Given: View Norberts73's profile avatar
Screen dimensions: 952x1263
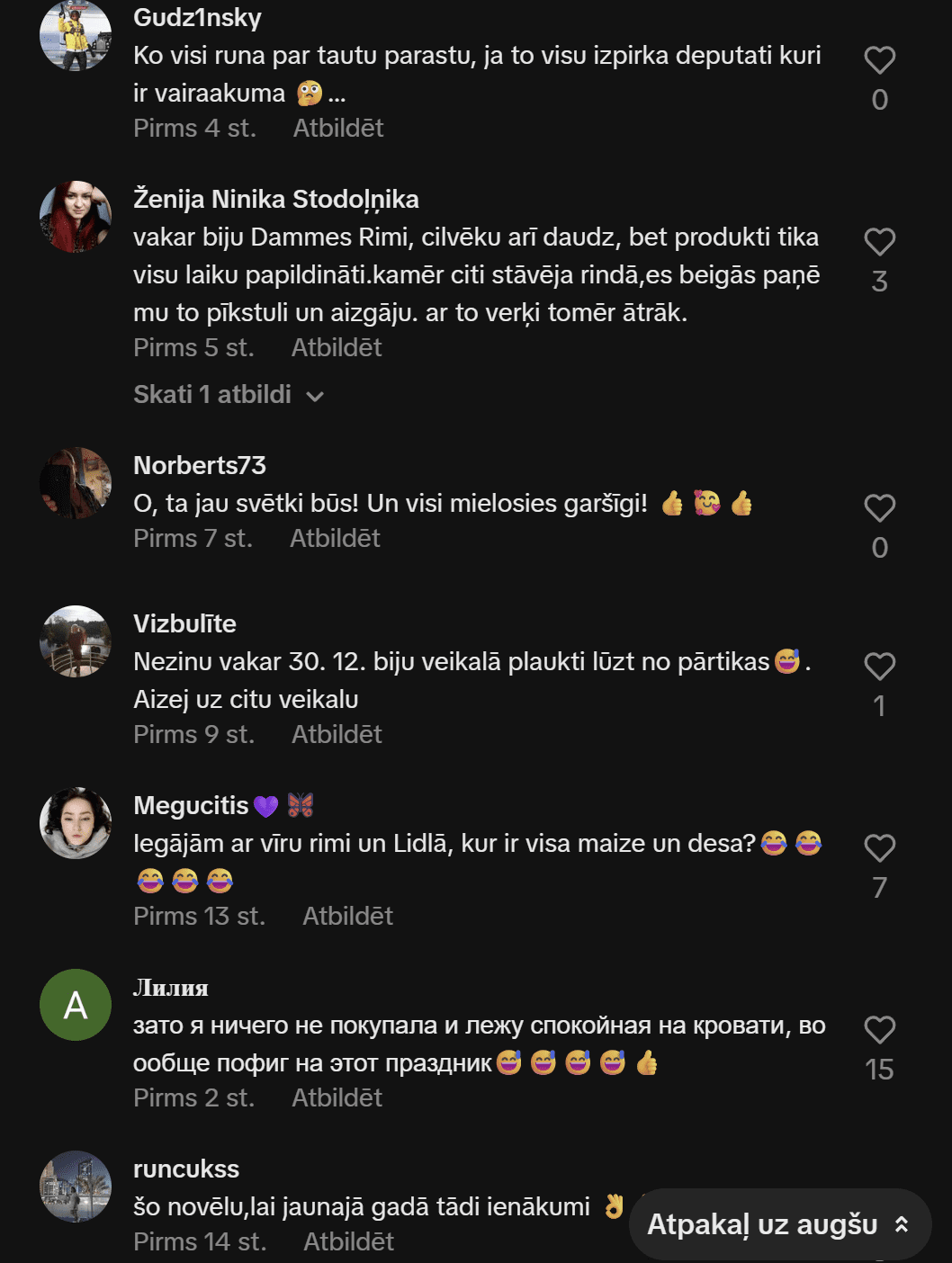Looking at the screenshot, I should click(x=76, y=483).
